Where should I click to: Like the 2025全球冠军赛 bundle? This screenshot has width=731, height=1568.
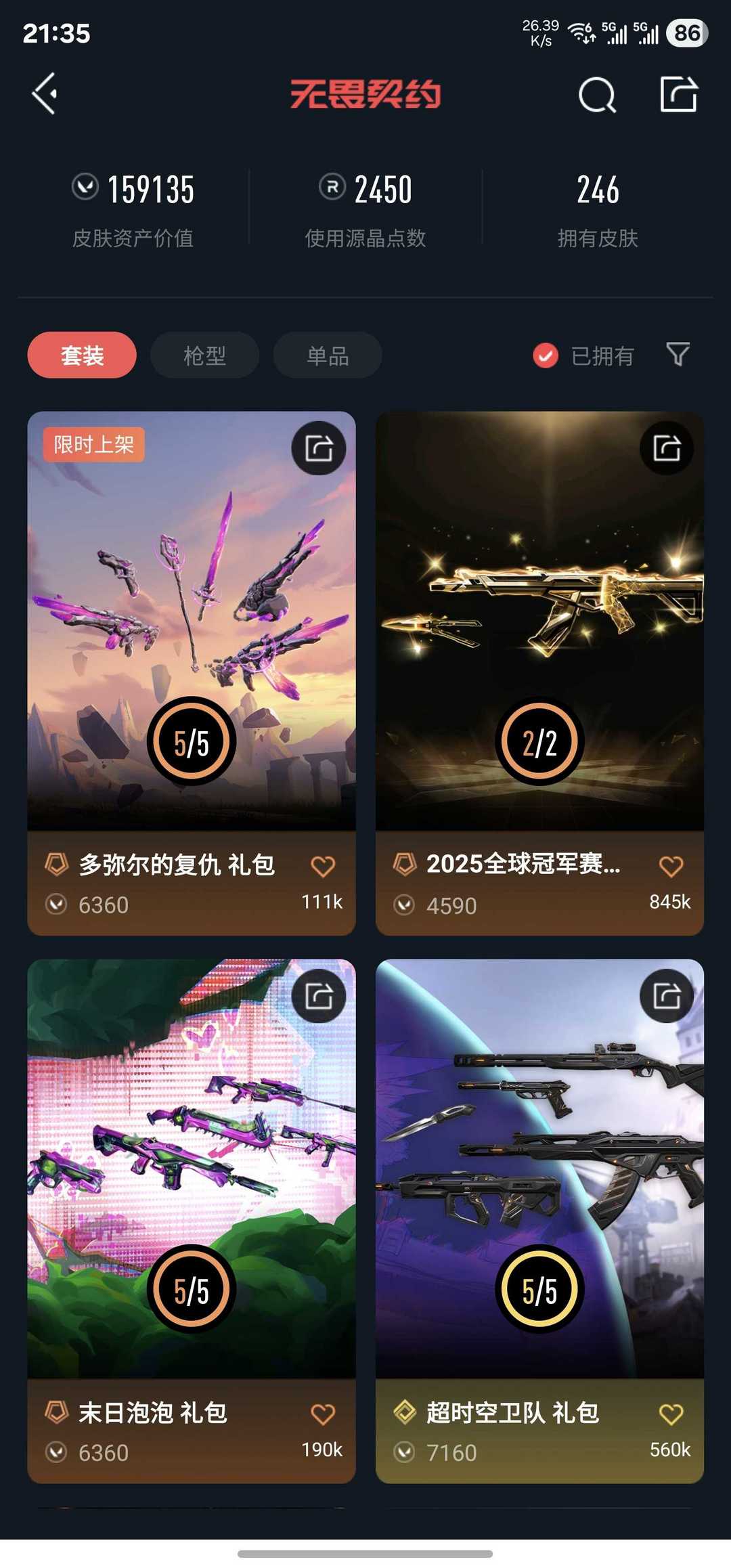(x=671, y=867)
